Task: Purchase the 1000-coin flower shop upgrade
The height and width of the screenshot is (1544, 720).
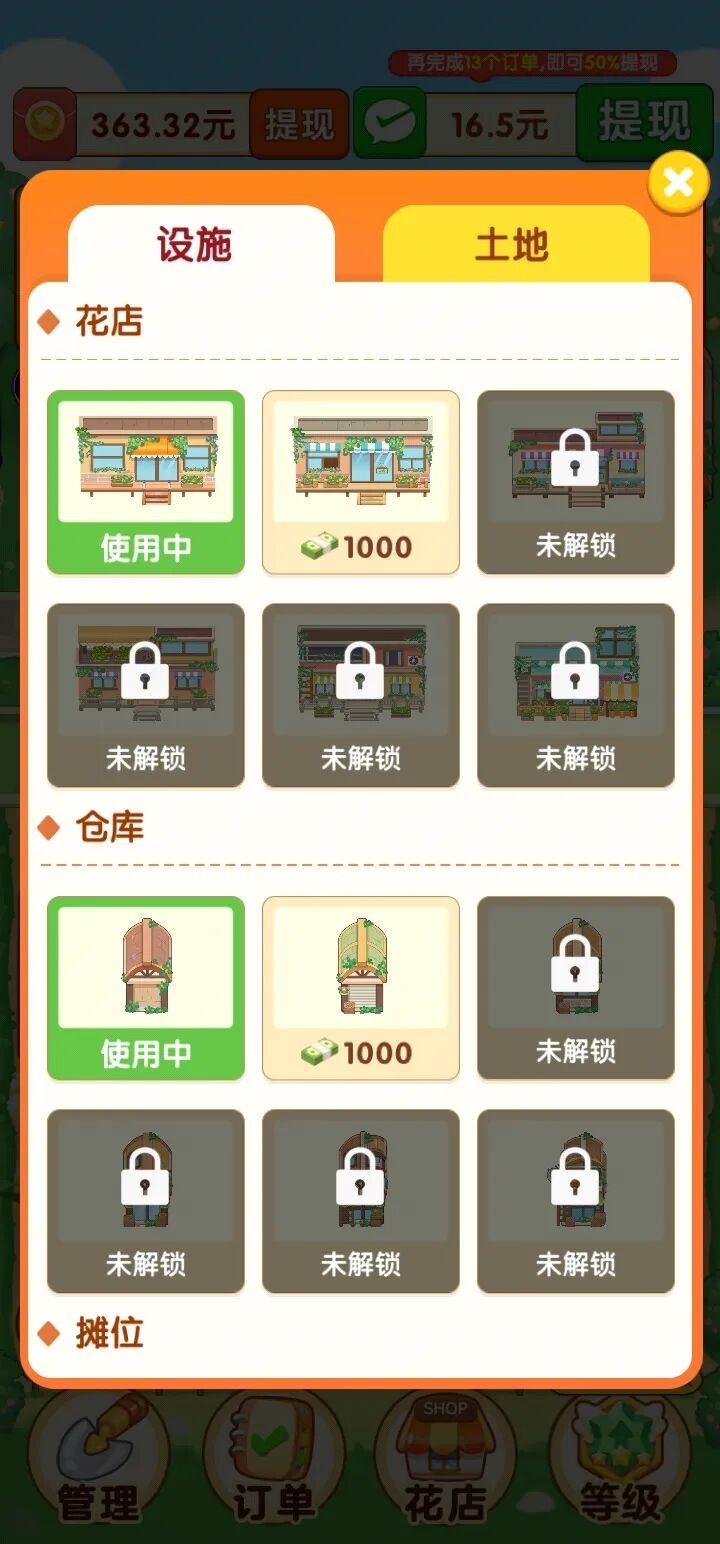Action: 360,483
